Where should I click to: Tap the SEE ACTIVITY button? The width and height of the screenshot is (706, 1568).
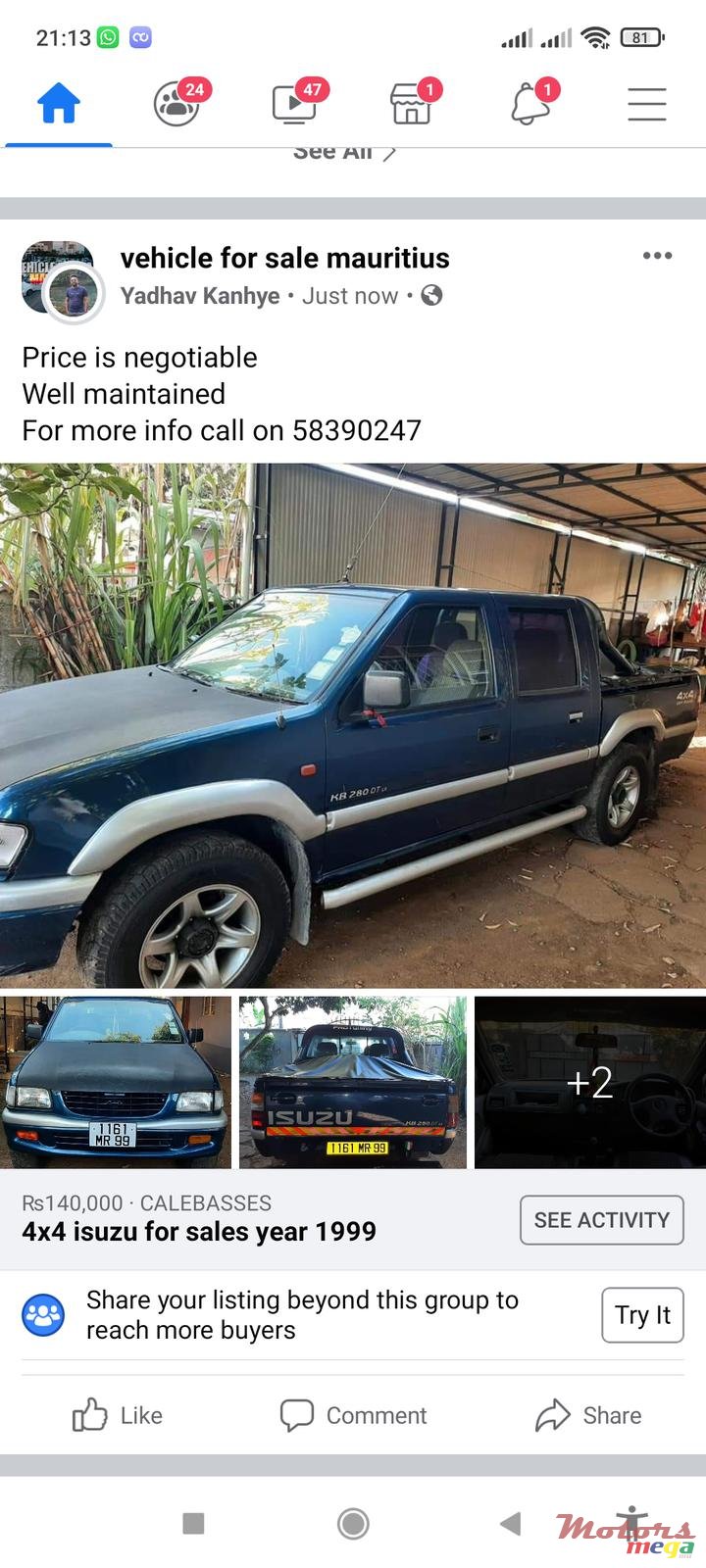[x=601, y=1220]
